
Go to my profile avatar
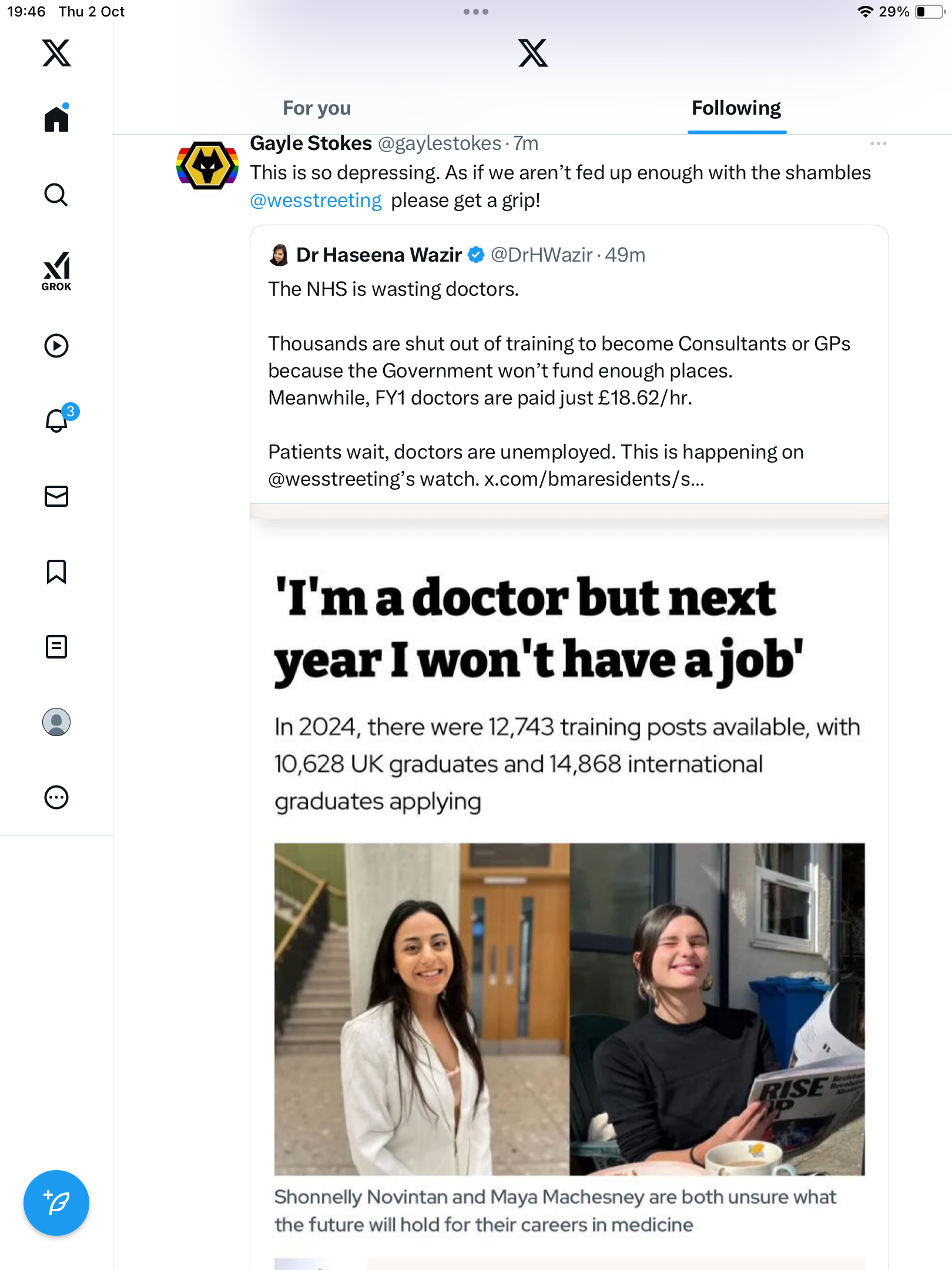click(56, 722)
